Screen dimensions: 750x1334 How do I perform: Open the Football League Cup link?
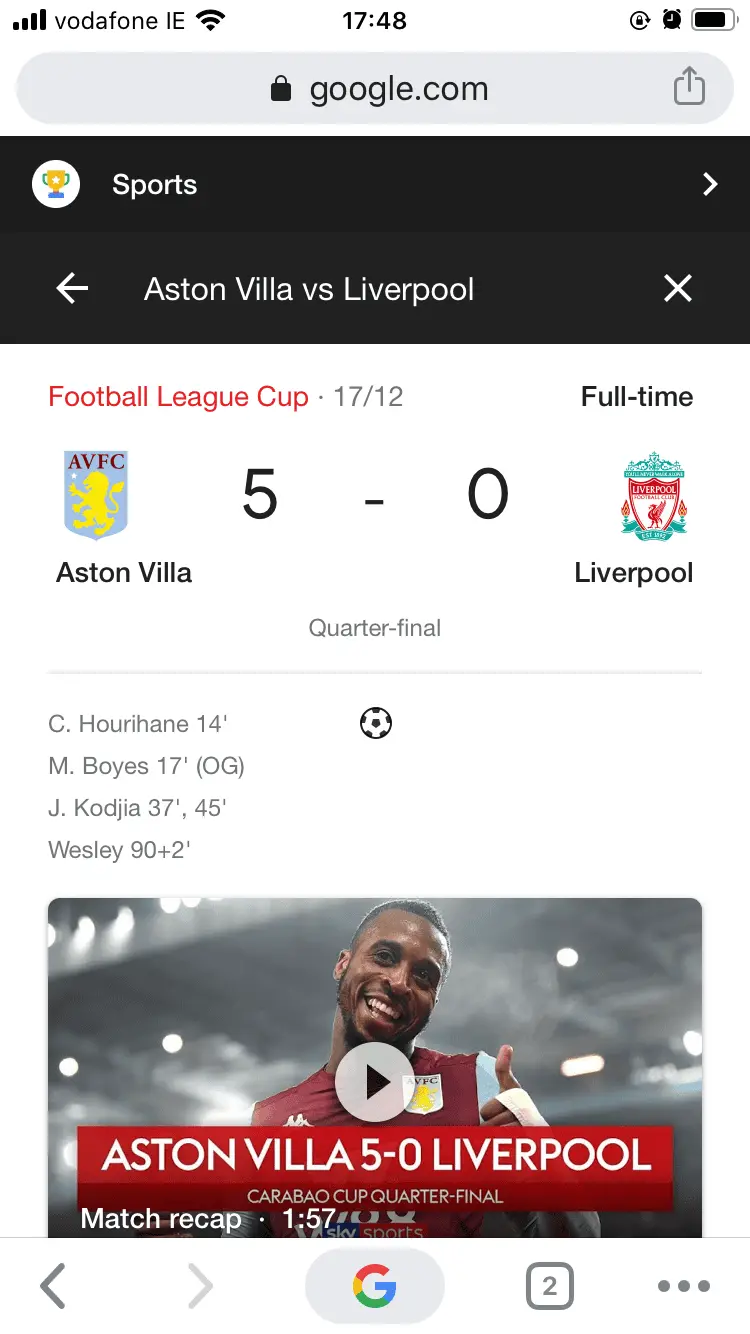[178, 397]
